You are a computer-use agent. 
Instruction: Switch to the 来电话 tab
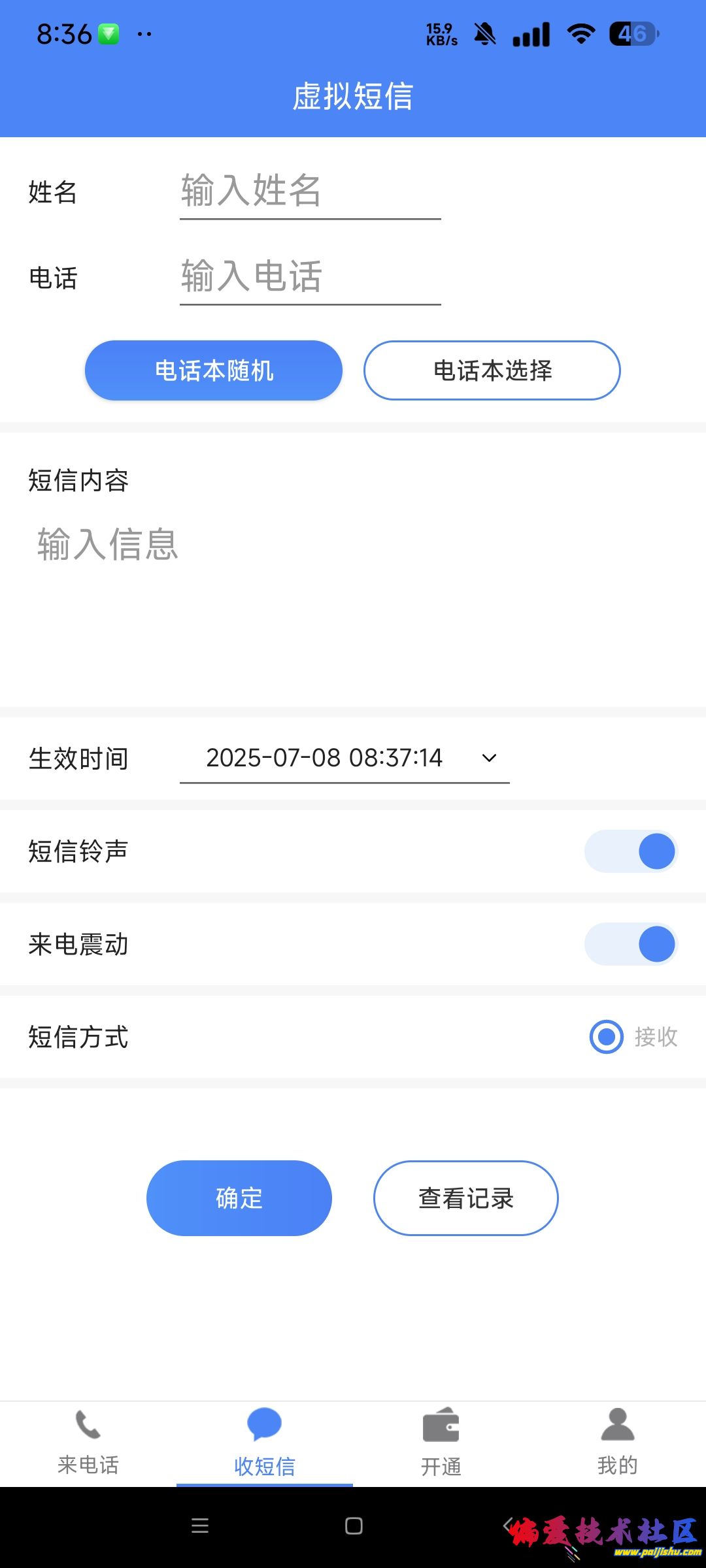(88, 1443)
